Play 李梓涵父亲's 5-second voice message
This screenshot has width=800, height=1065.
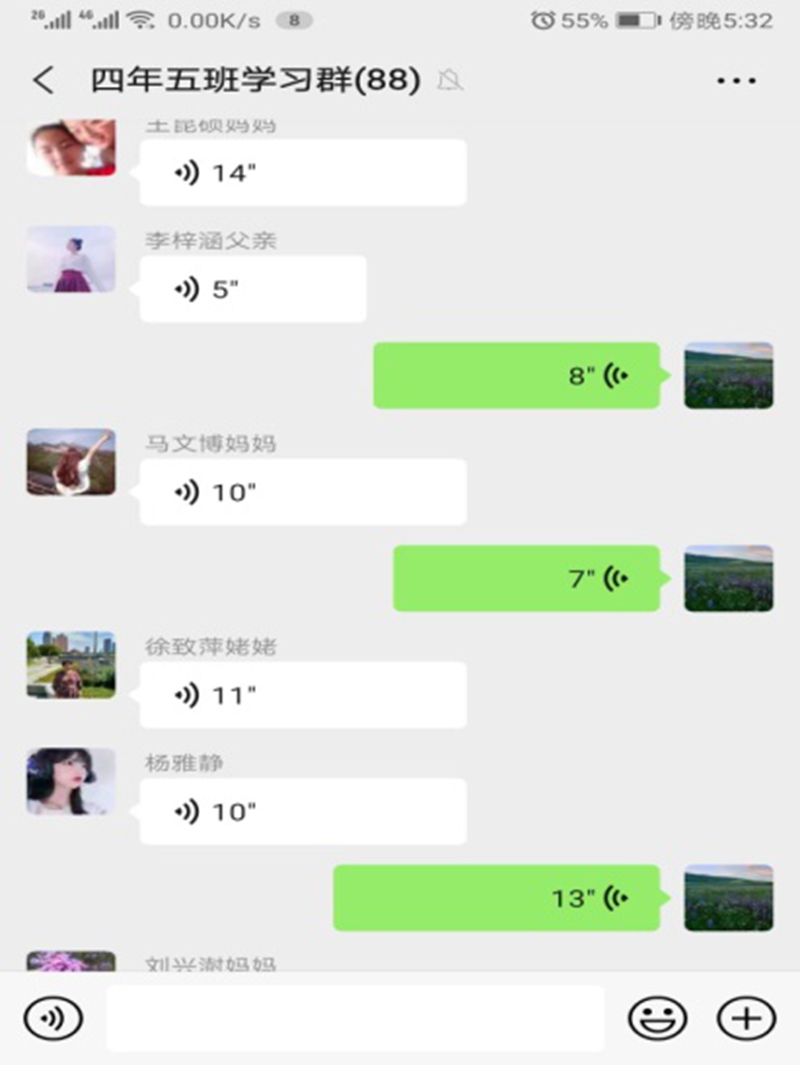(x=252, y=289)
